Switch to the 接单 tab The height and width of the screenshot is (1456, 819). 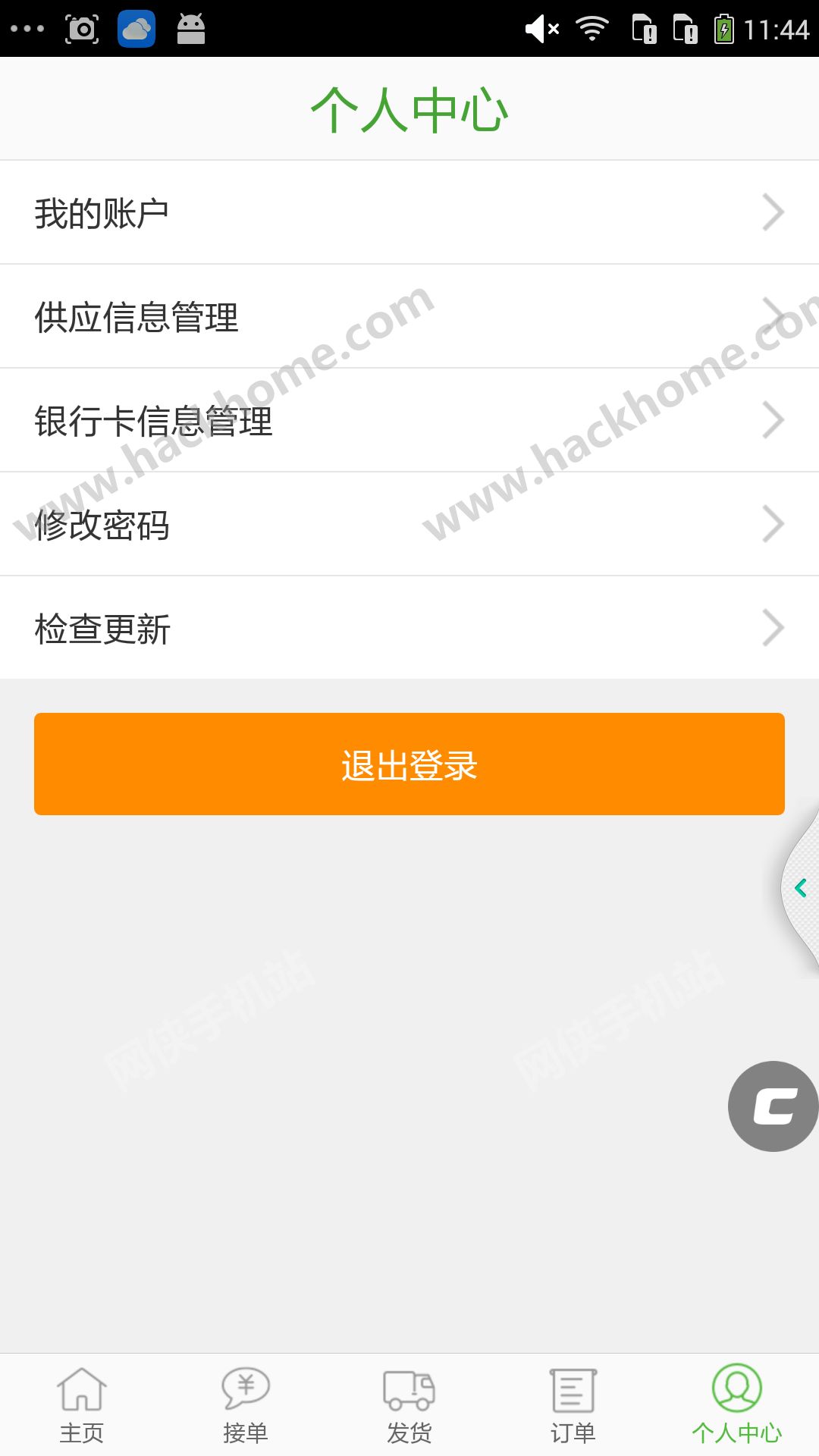coord(246,1405)
